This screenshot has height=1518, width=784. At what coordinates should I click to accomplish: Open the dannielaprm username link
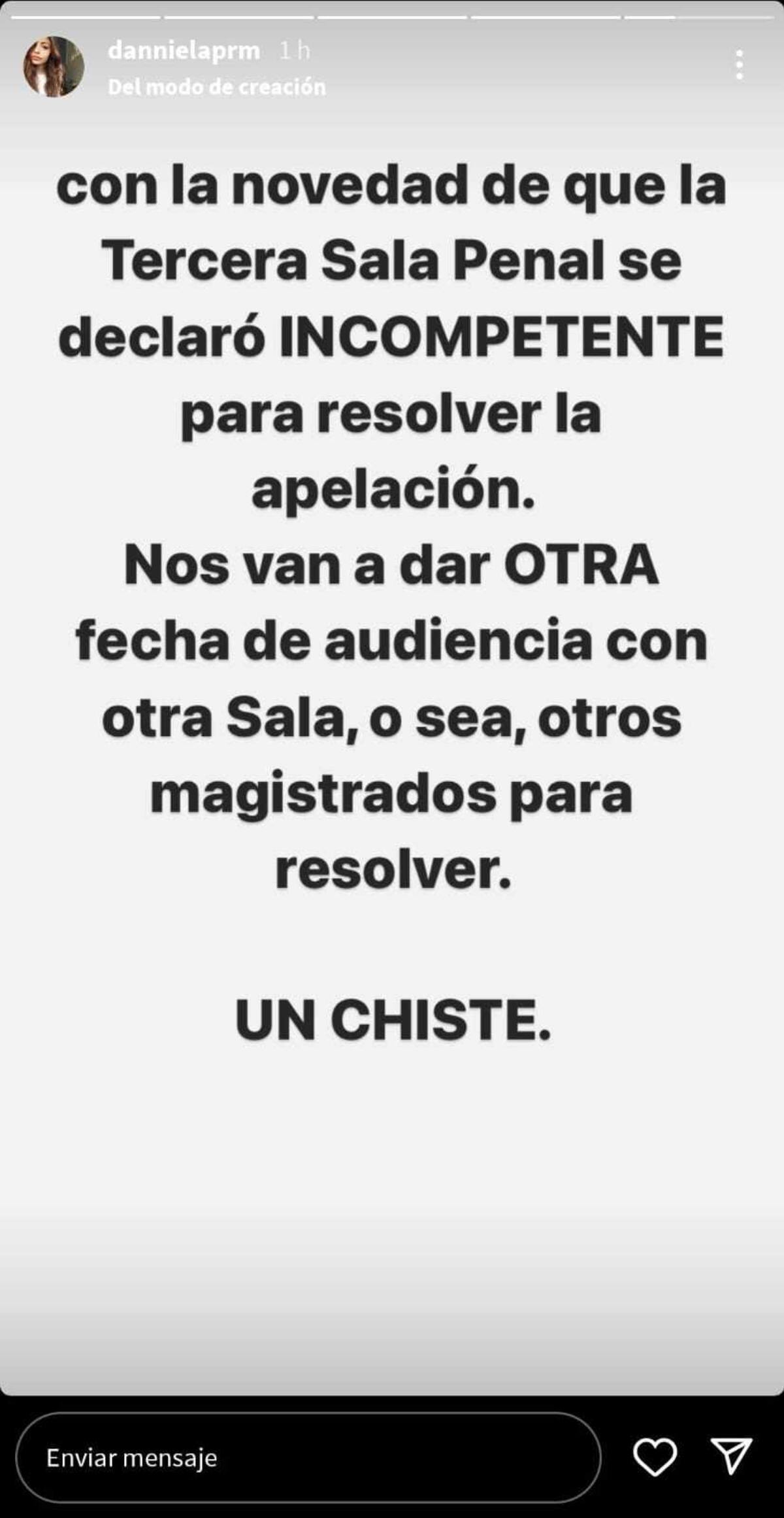[184, 50]
